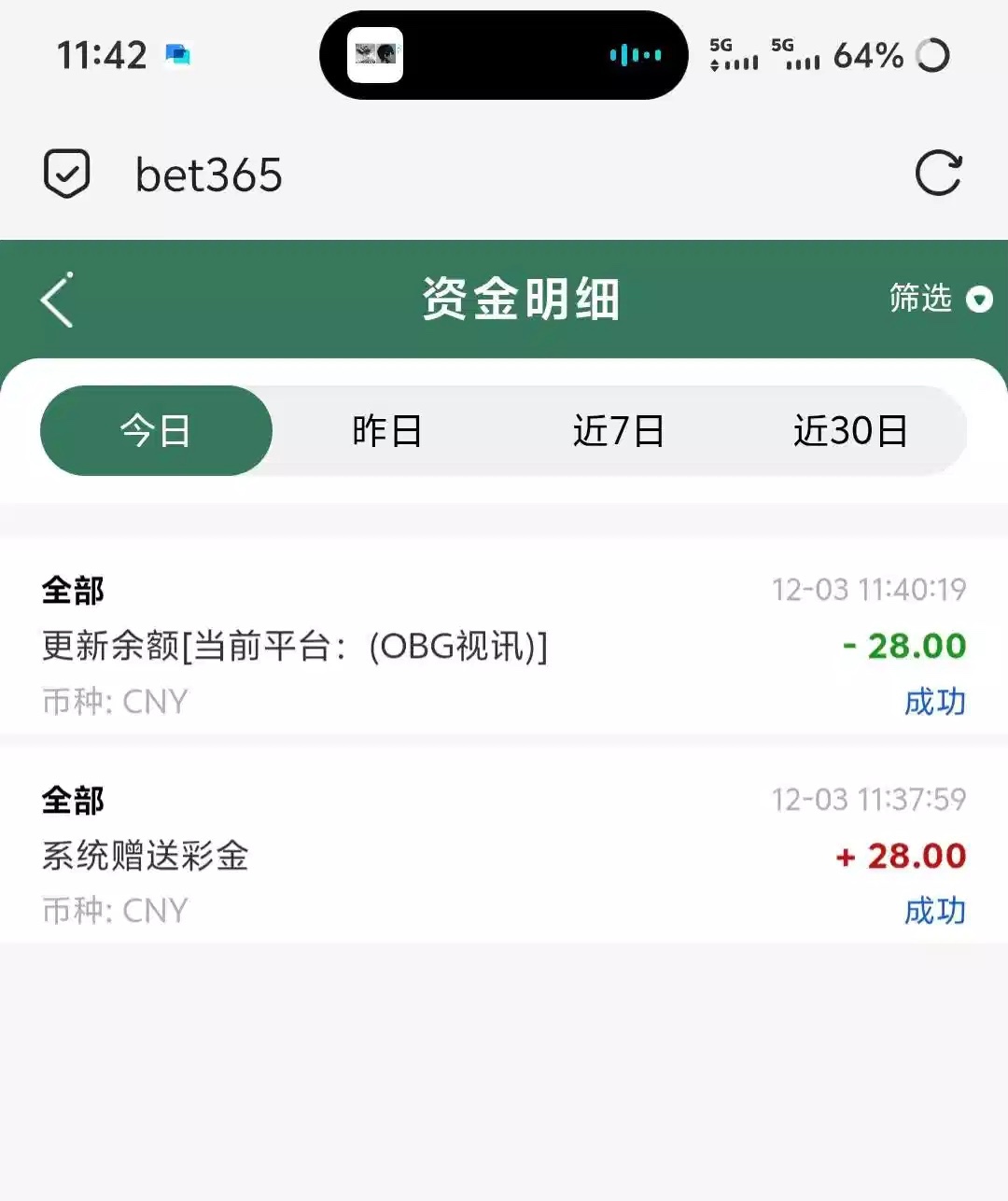Switch to the 昨日 tab
Screen dimensions: 1008x1201
(386, 431)
